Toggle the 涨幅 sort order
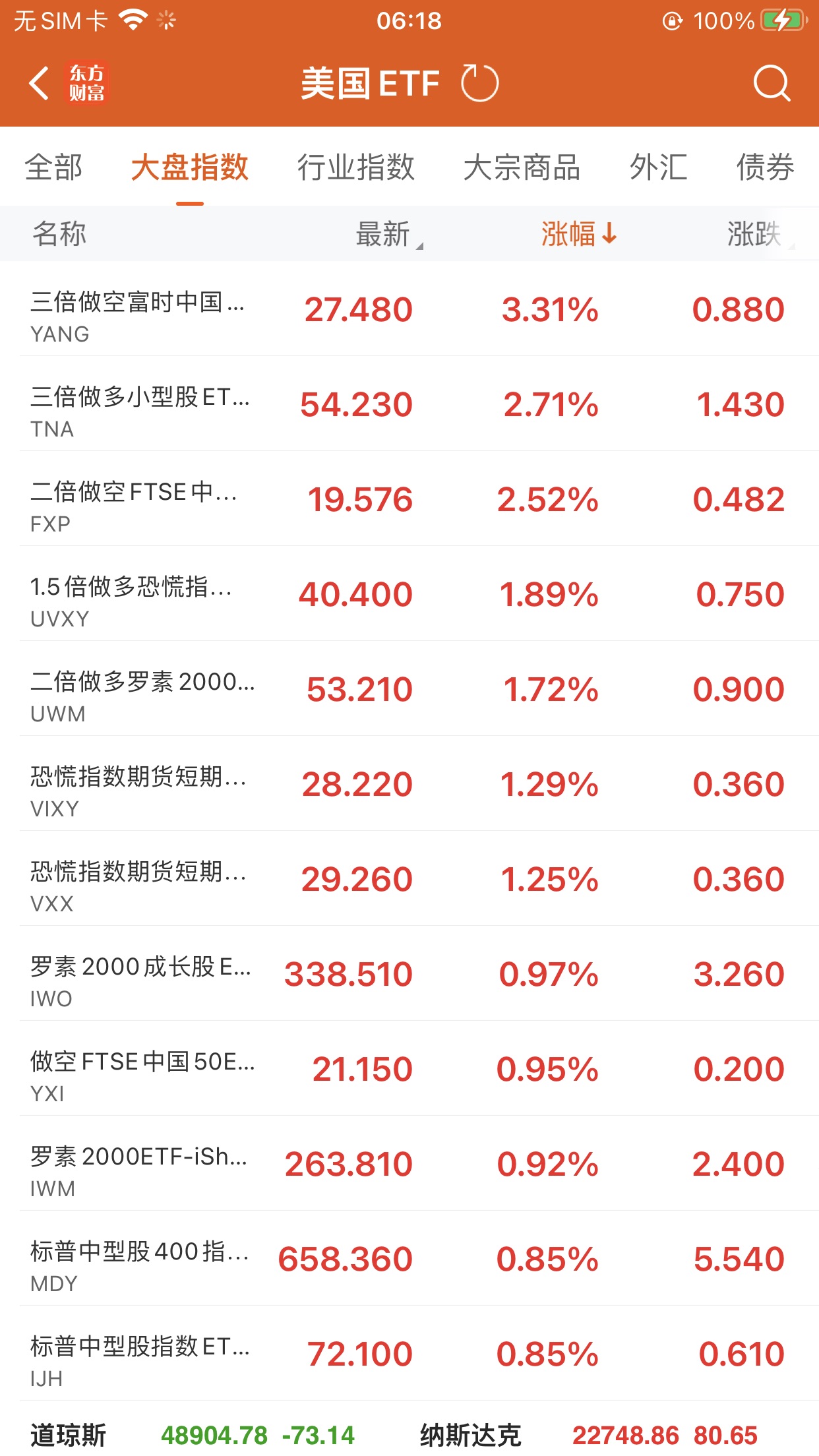The height and width of the screenshot is (1456, 819). [578, 234]
